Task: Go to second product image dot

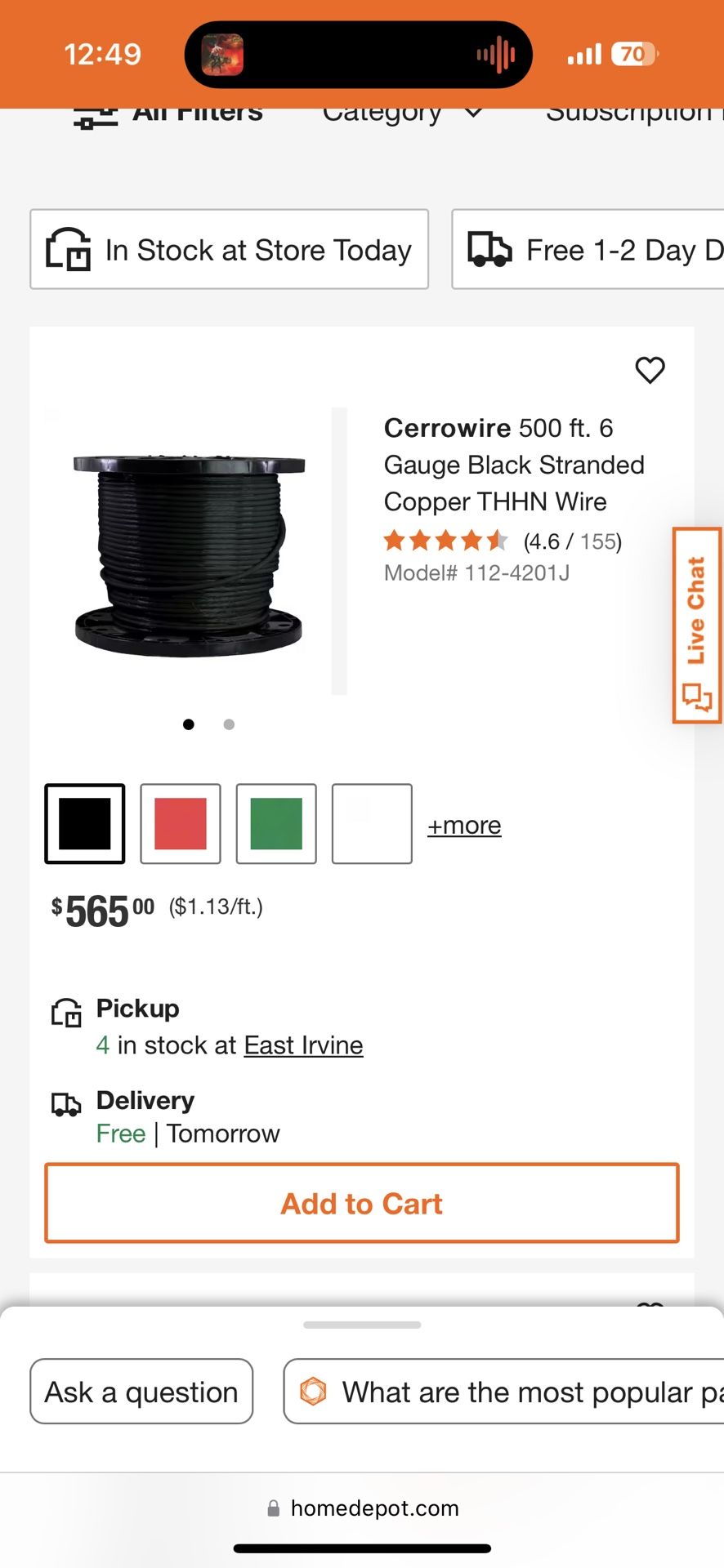Action: tap(229, 724)
